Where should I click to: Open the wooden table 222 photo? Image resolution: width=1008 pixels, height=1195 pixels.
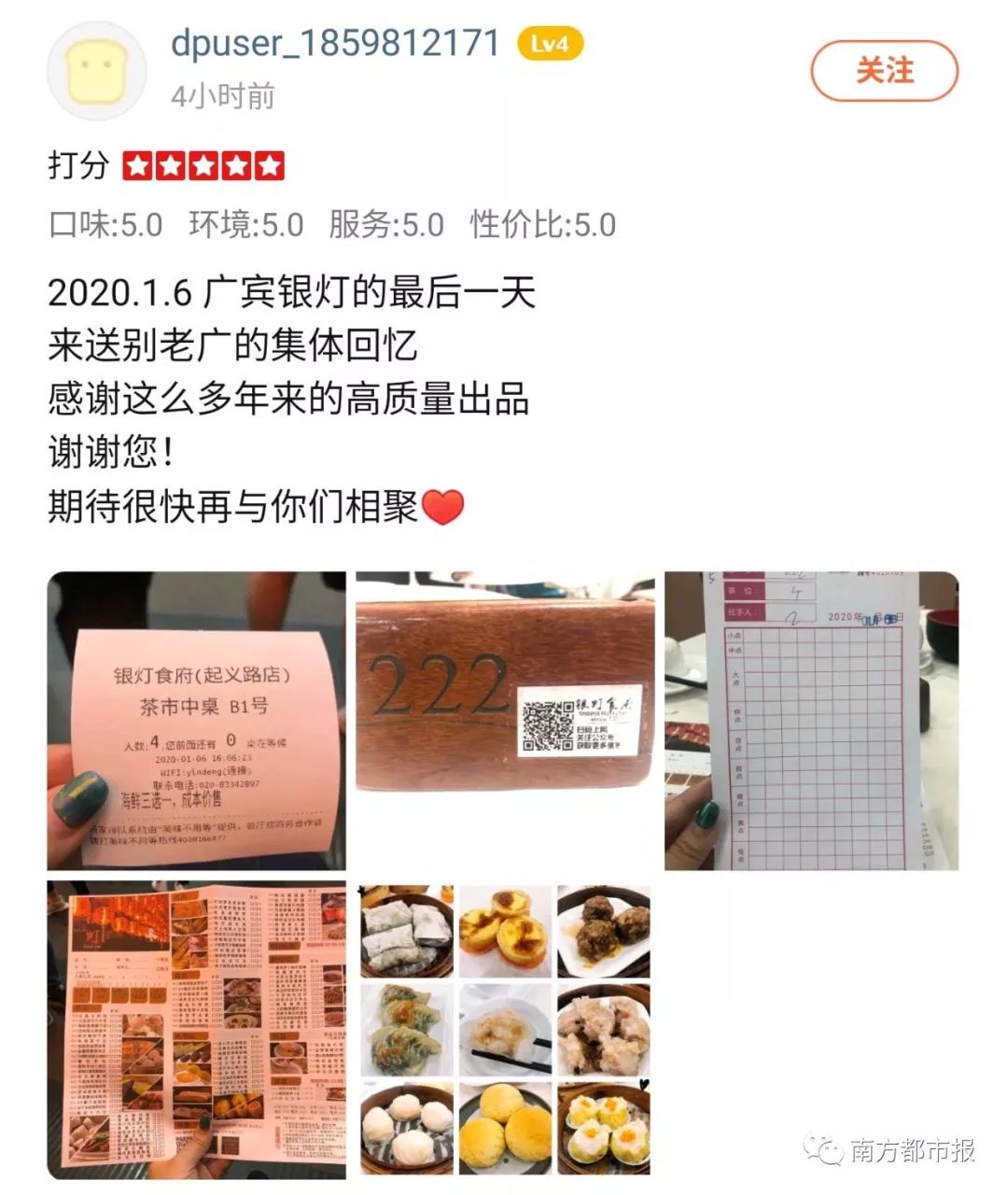(504, 721)
